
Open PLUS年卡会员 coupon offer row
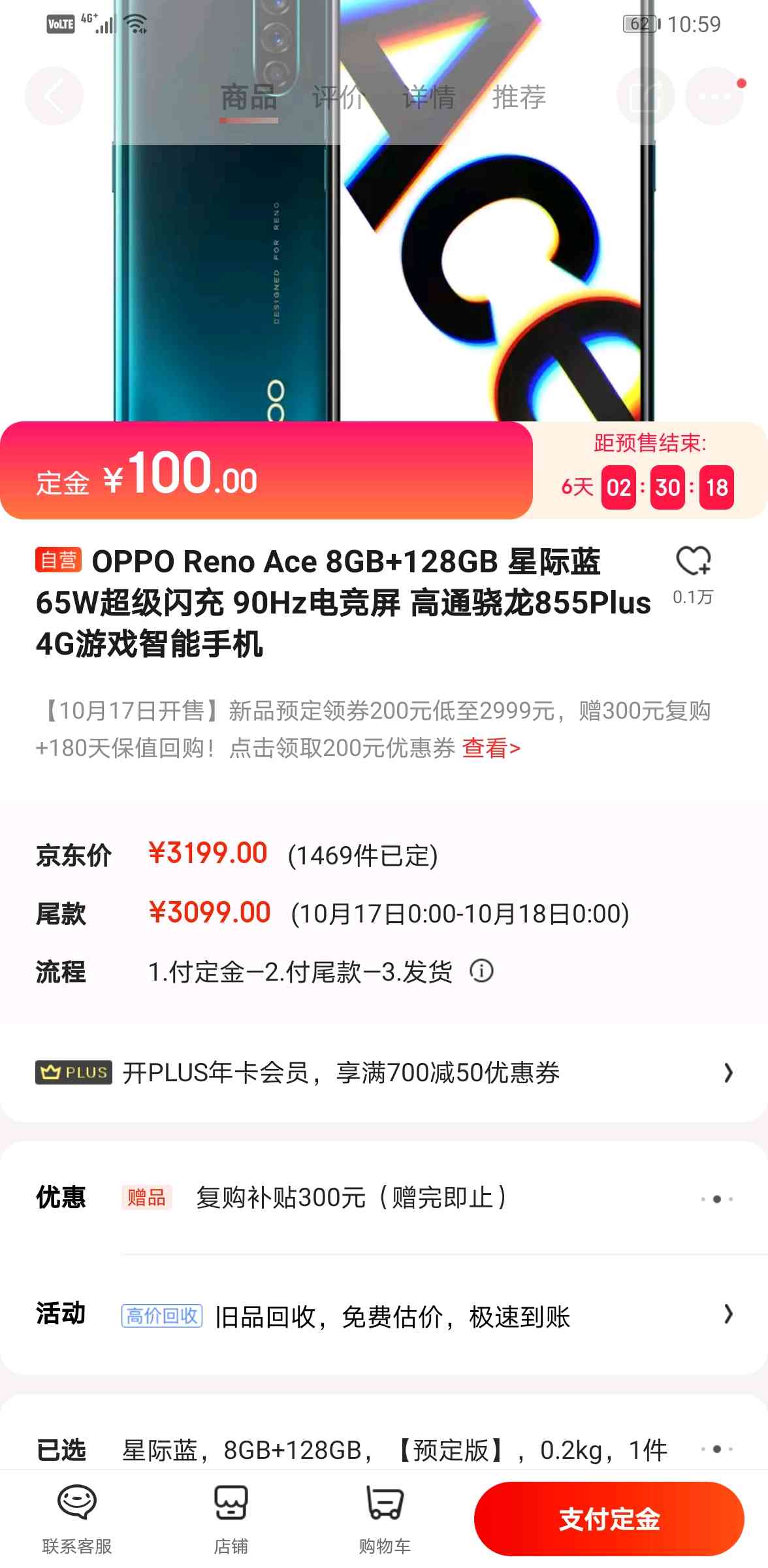click(384, 1073)
